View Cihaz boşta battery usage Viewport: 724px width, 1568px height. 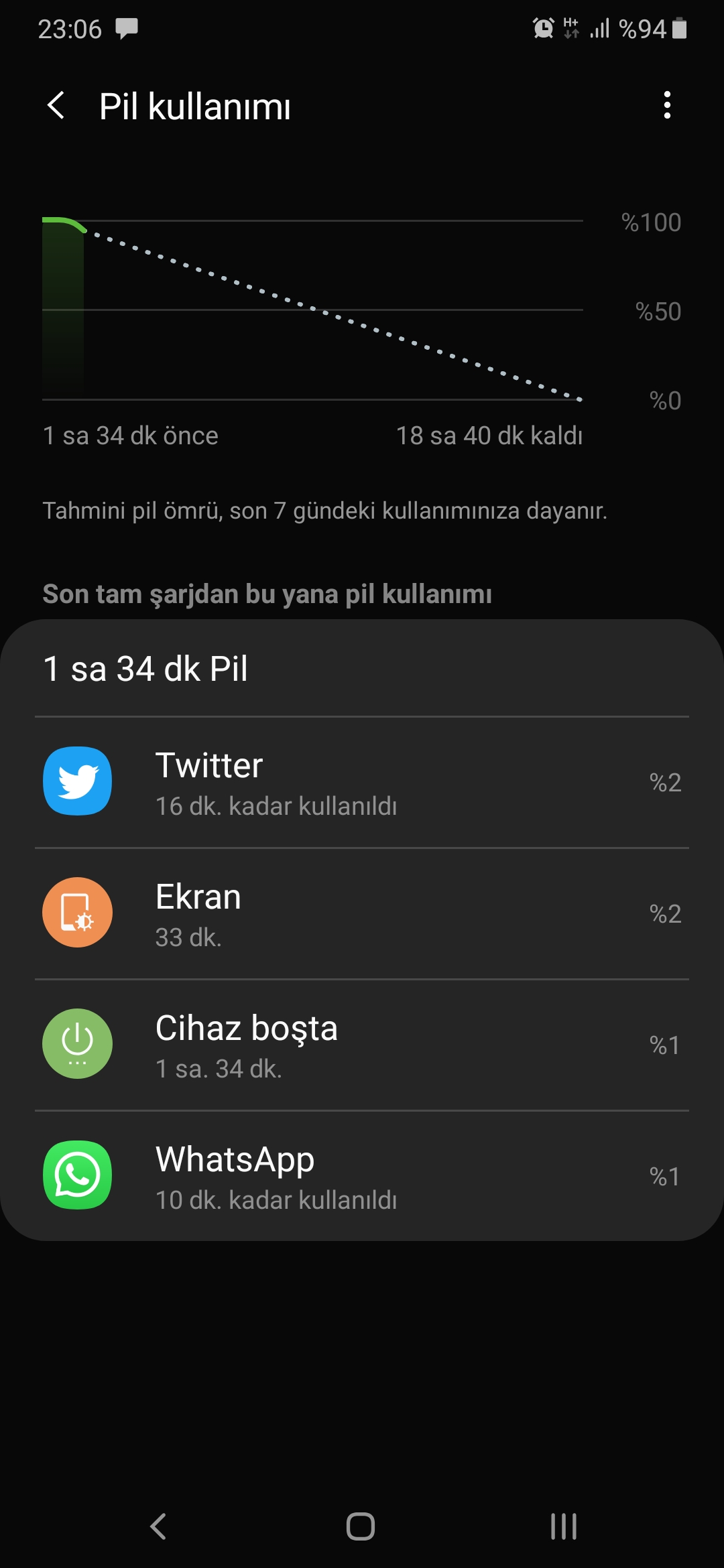(x=362, y=1045)
